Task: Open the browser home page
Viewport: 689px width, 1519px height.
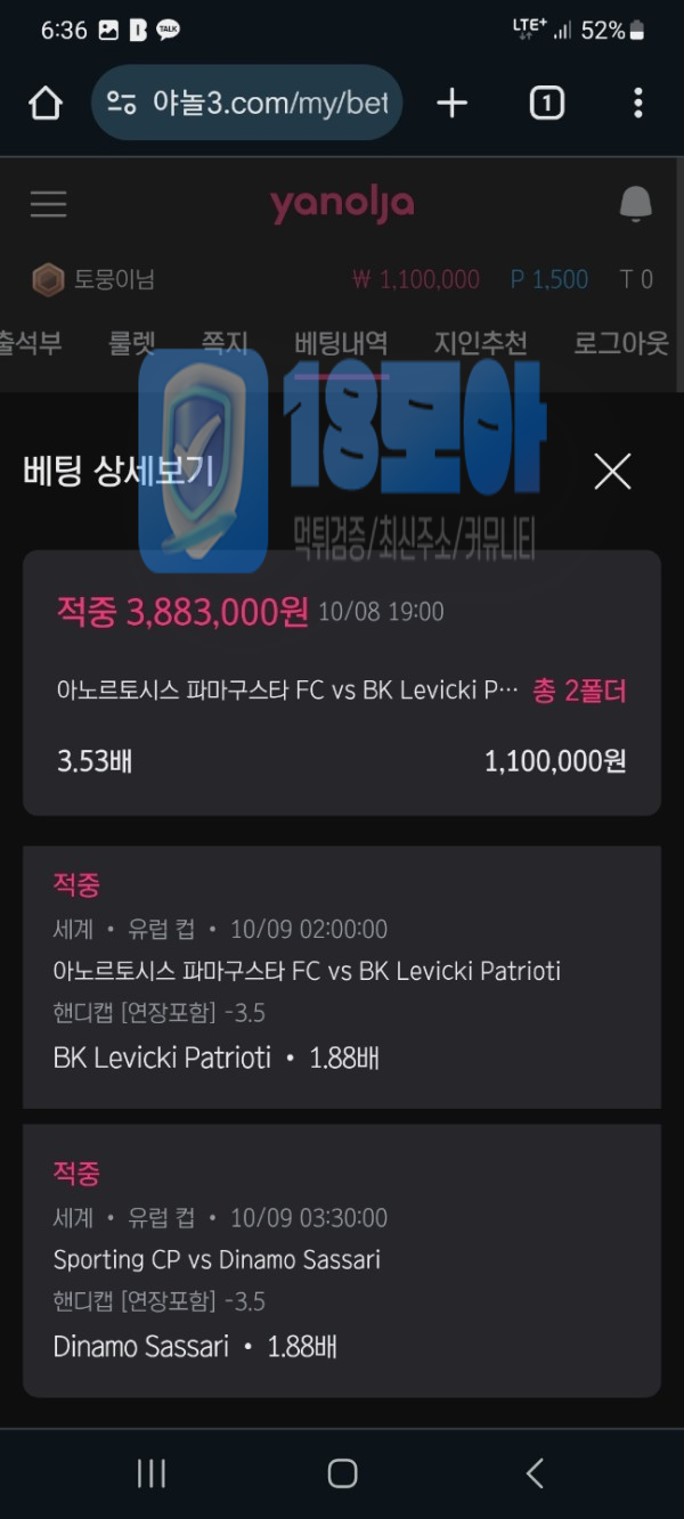Action: click(x=45, y=103)
